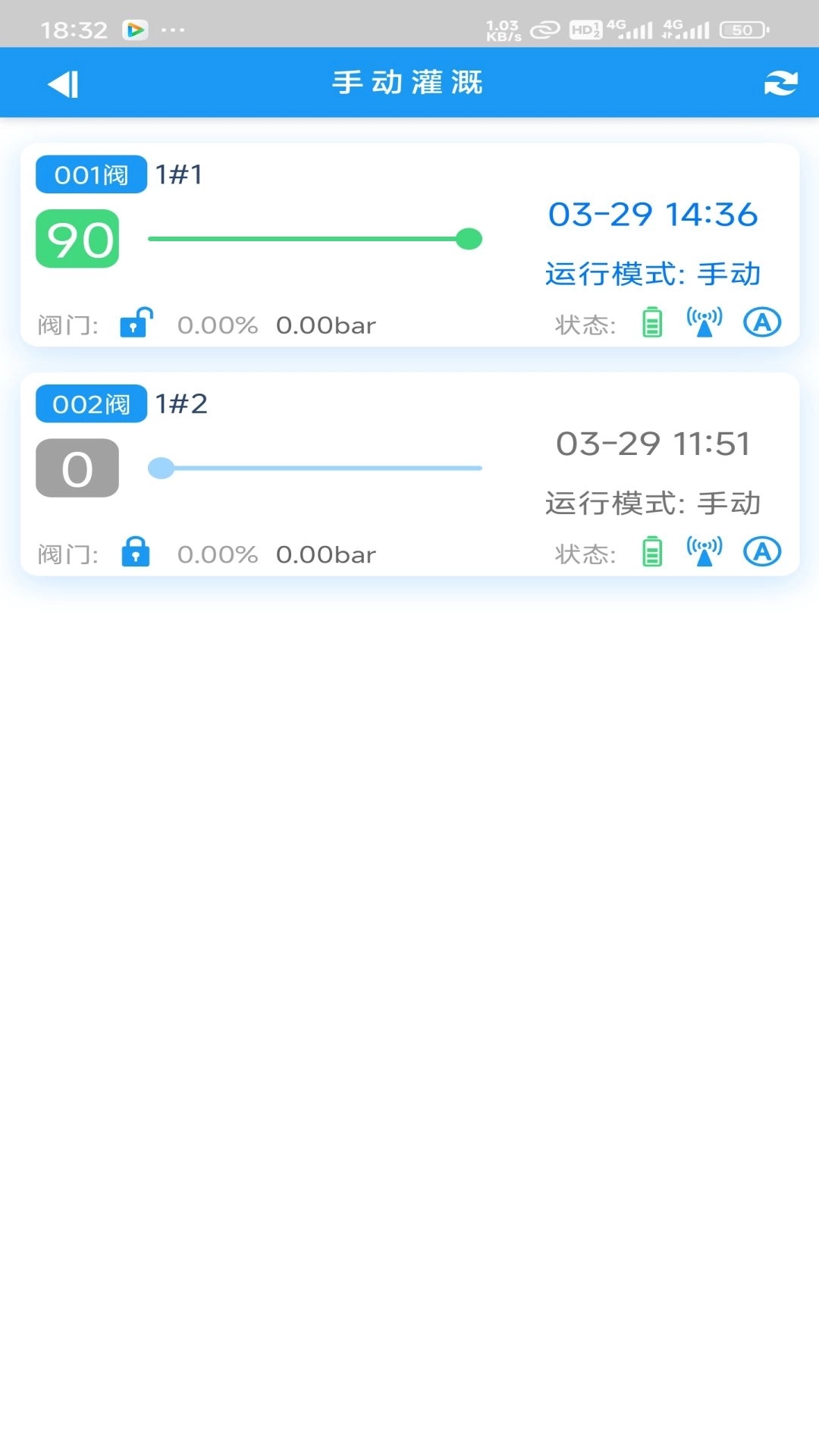This screenshot has height=1456, width=819.
Task: Tap the back arrow to exit manual irrigation
Action: [x=63, y=83]
